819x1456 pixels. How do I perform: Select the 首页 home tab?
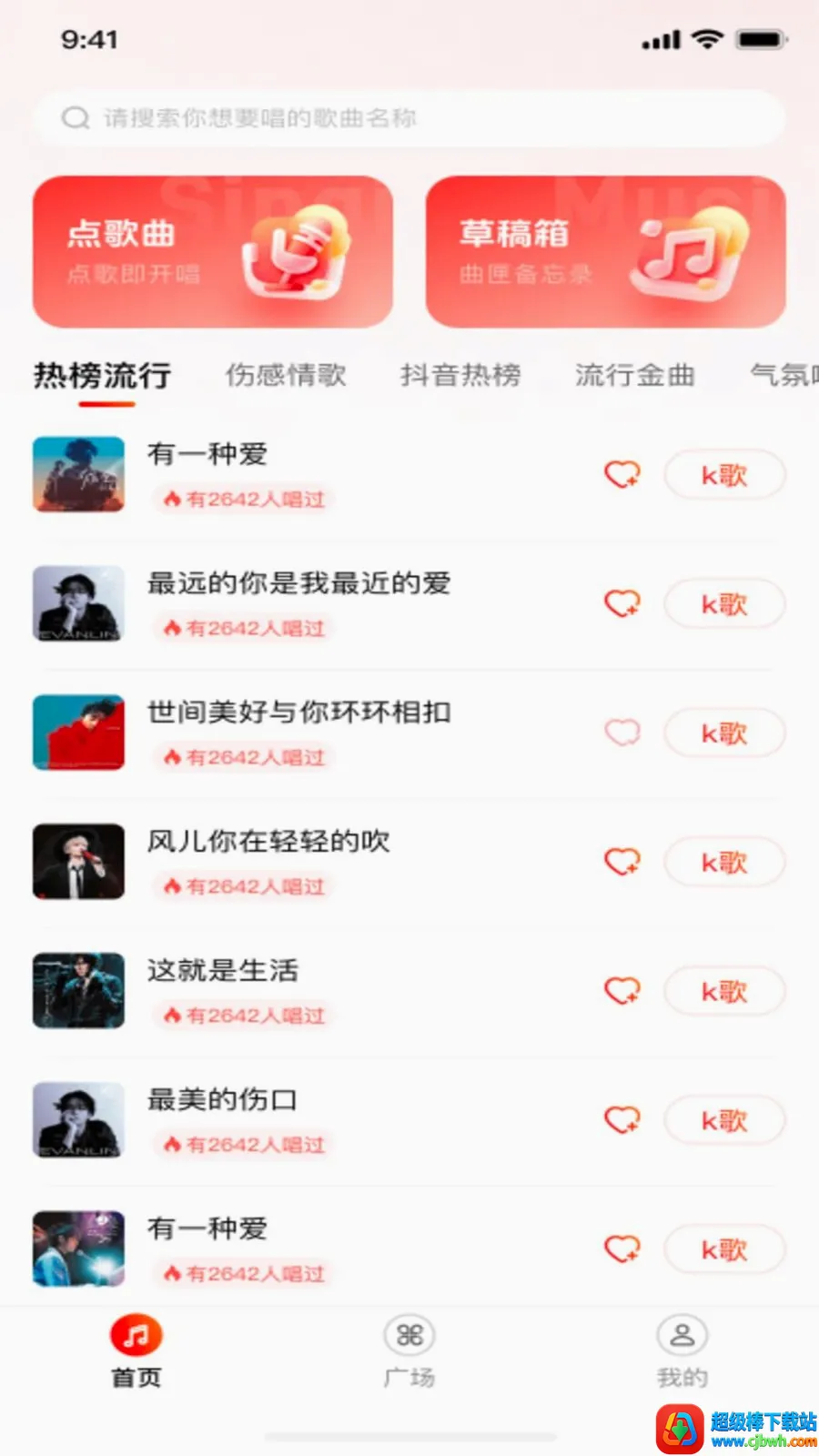(x=136, y=1351)
